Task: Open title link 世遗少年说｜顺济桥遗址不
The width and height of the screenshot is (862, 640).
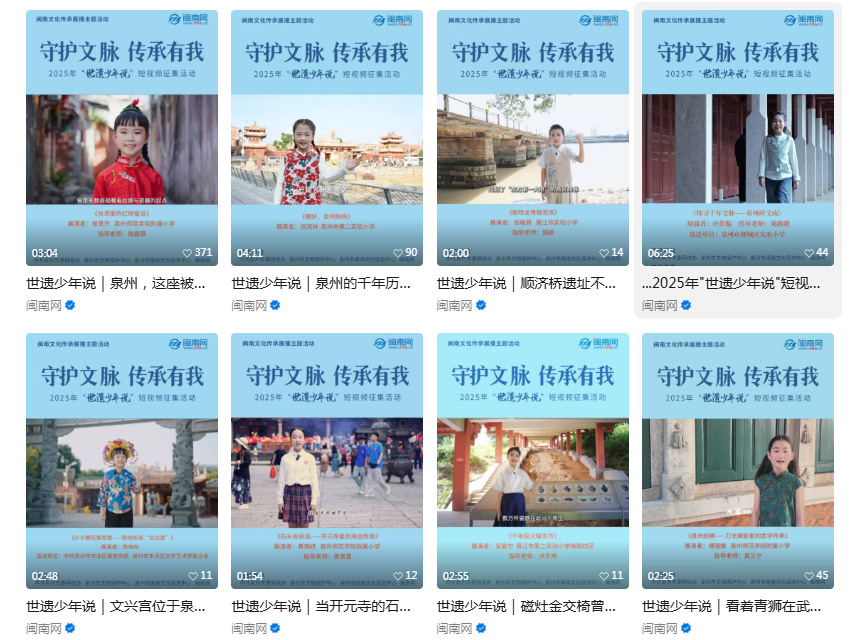Action: click(x=527, y=283)
